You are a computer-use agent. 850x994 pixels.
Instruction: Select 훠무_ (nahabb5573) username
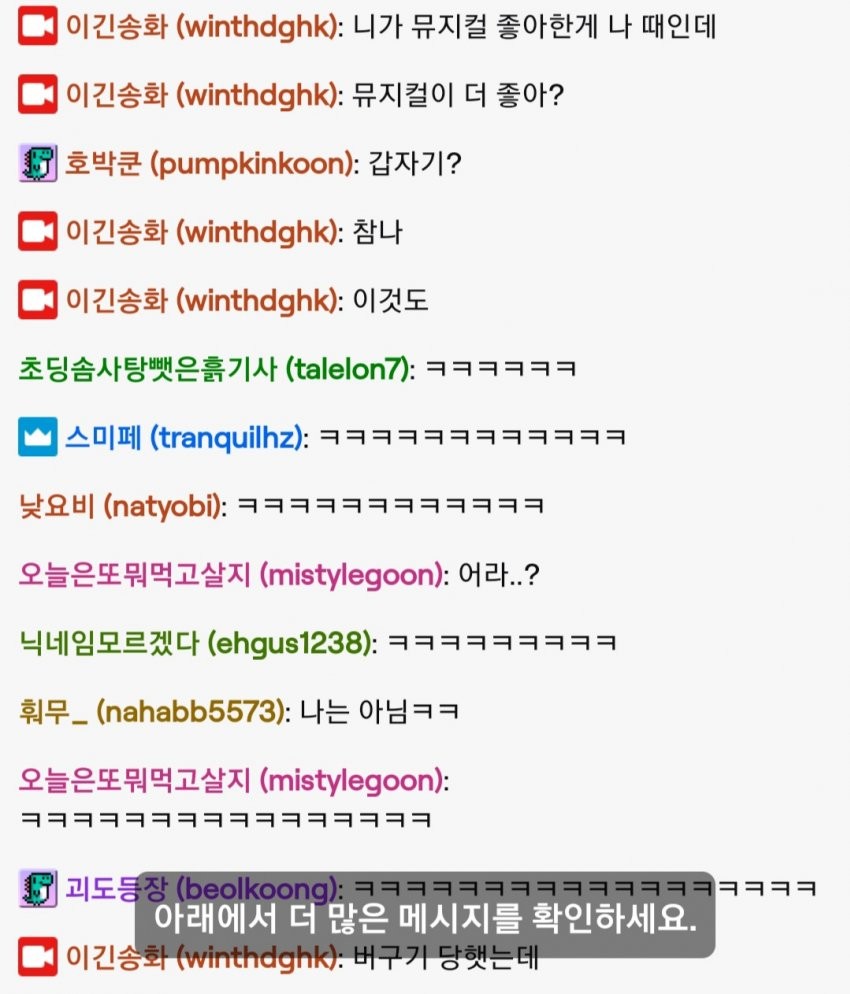pyautogui.click(x=152, y=712)
